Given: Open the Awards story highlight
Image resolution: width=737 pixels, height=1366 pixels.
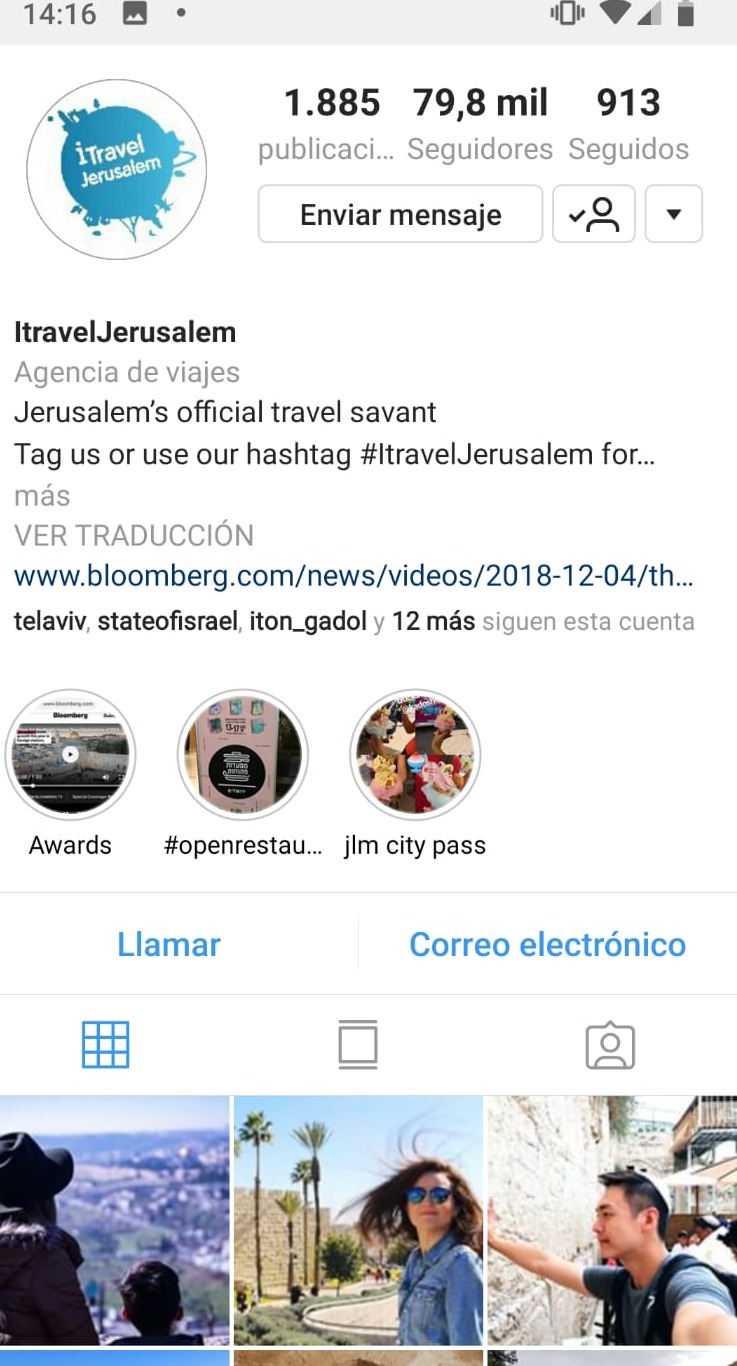Looking at the screenshot, I should (x=70, y=755).
